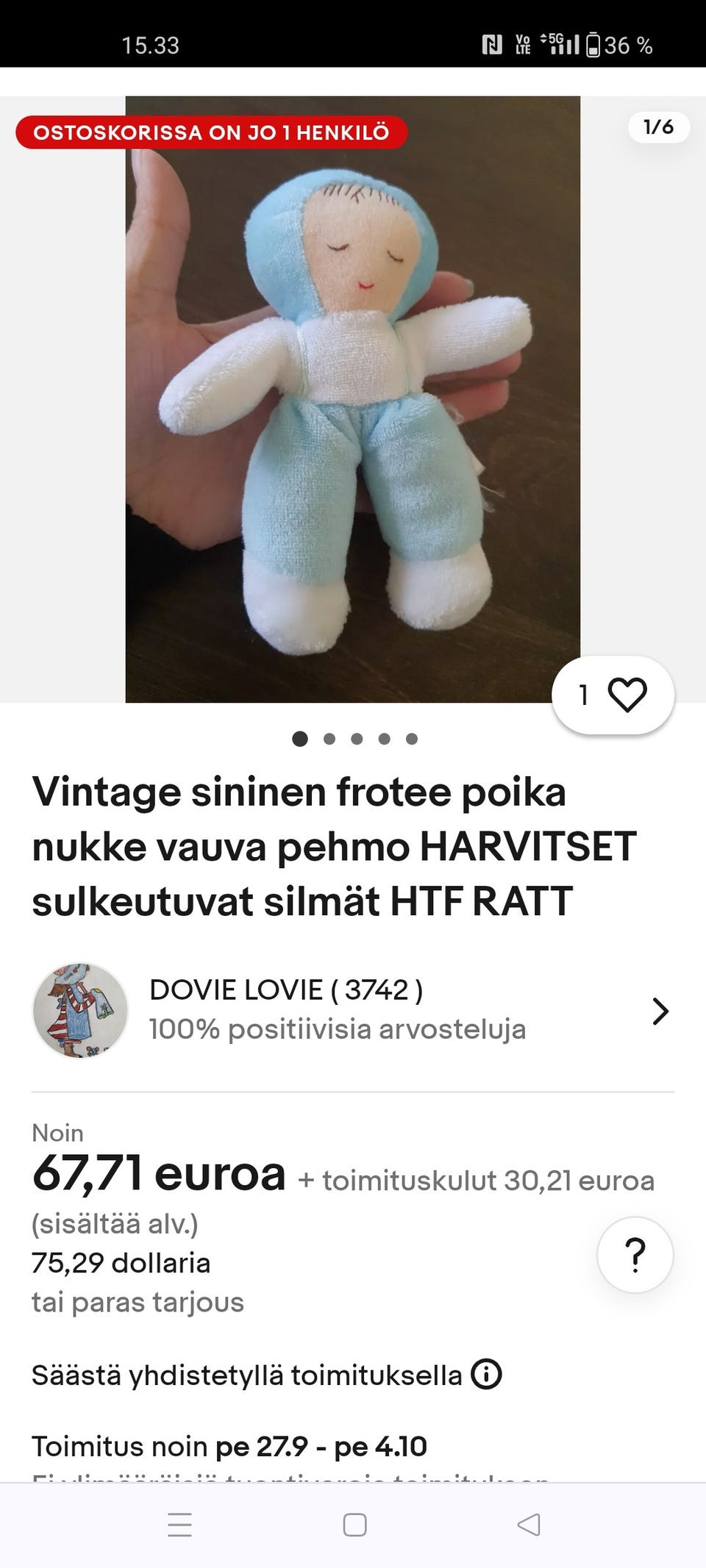Open the recent apps menu
Viewport: 706px width, 1568px height.
point(179,1525)
